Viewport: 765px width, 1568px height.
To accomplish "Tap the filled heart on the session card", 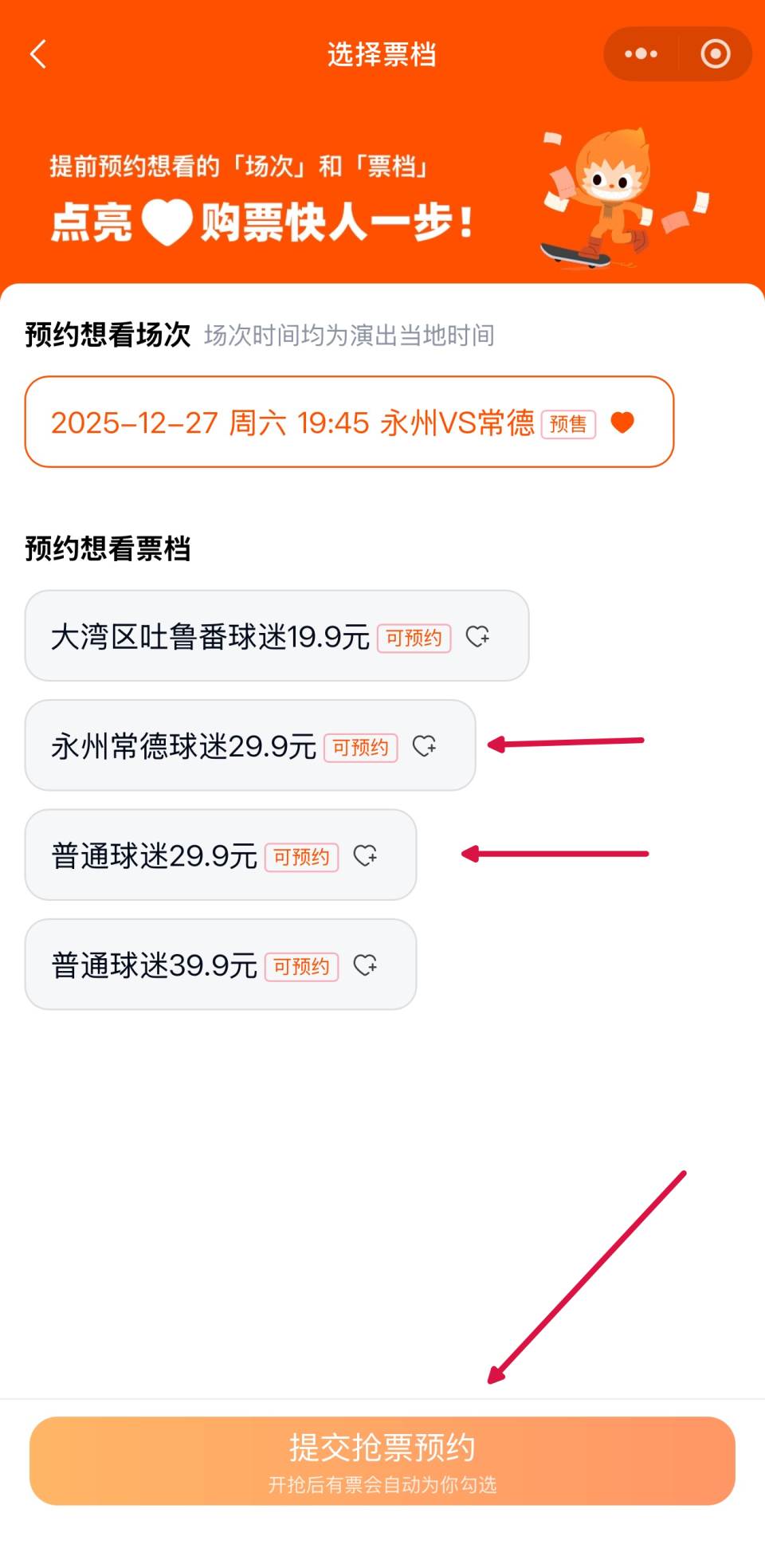I will pyautogui.click(x=624, y=422).
